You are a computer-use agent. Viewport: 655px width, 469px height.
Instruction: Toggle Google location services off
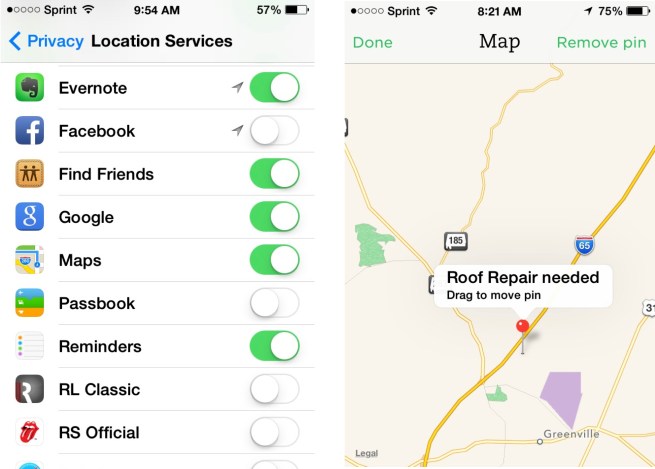coord(274,217)
